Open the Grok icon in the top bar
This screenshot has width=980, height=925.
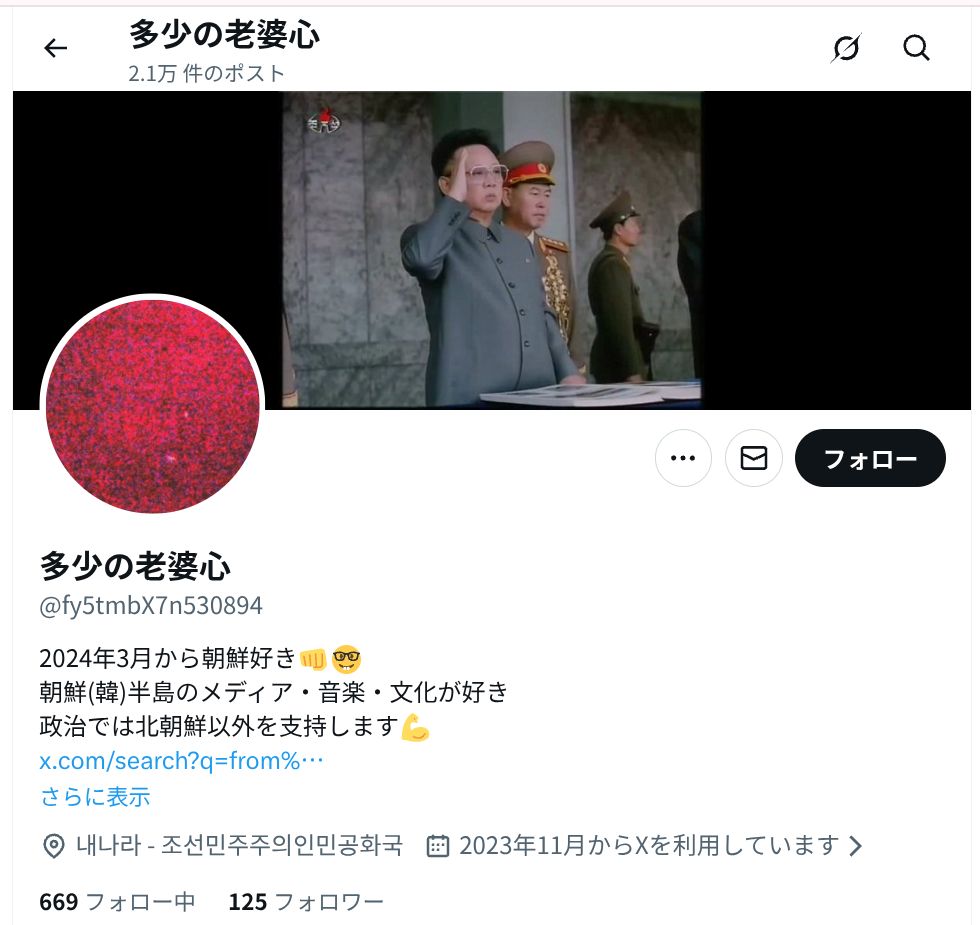(846, 48)
